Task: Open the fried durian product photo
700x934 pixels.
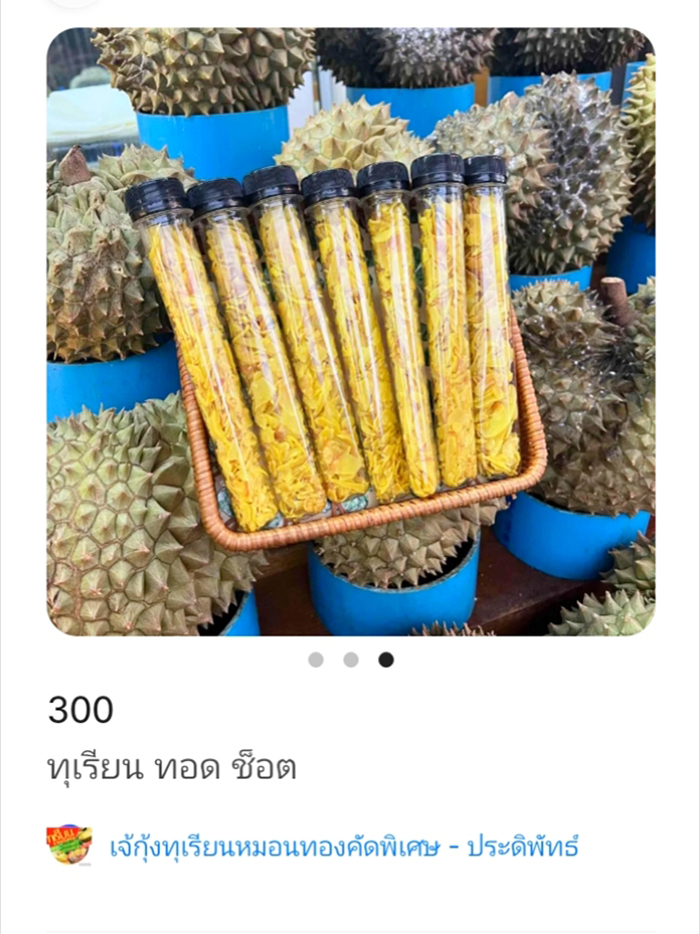Action: pyautogui.click(x=350, y=332)
